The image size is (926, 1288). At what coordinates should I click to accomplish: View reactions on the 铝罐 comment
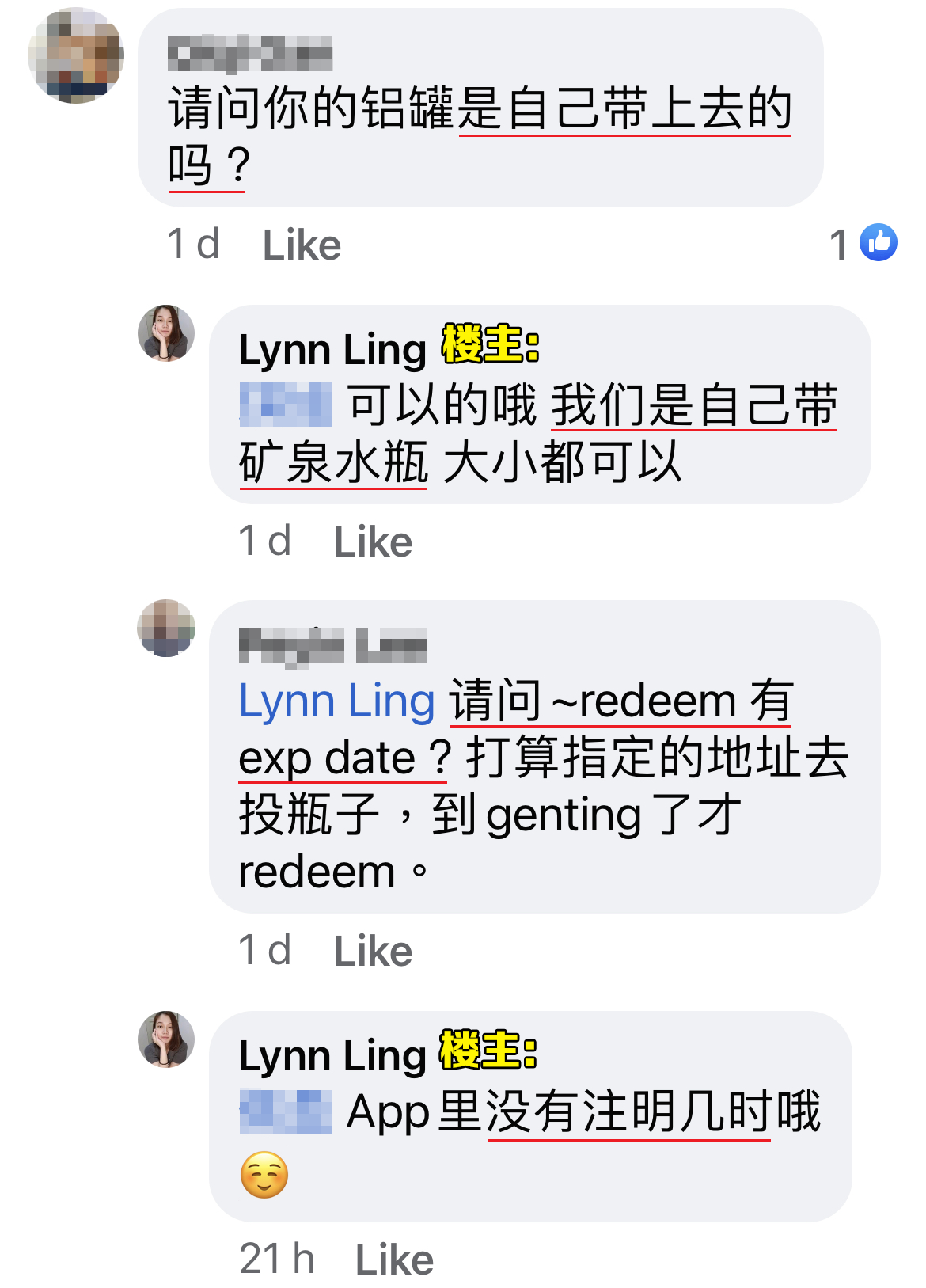pyautogui.click(x=864, y=244)
